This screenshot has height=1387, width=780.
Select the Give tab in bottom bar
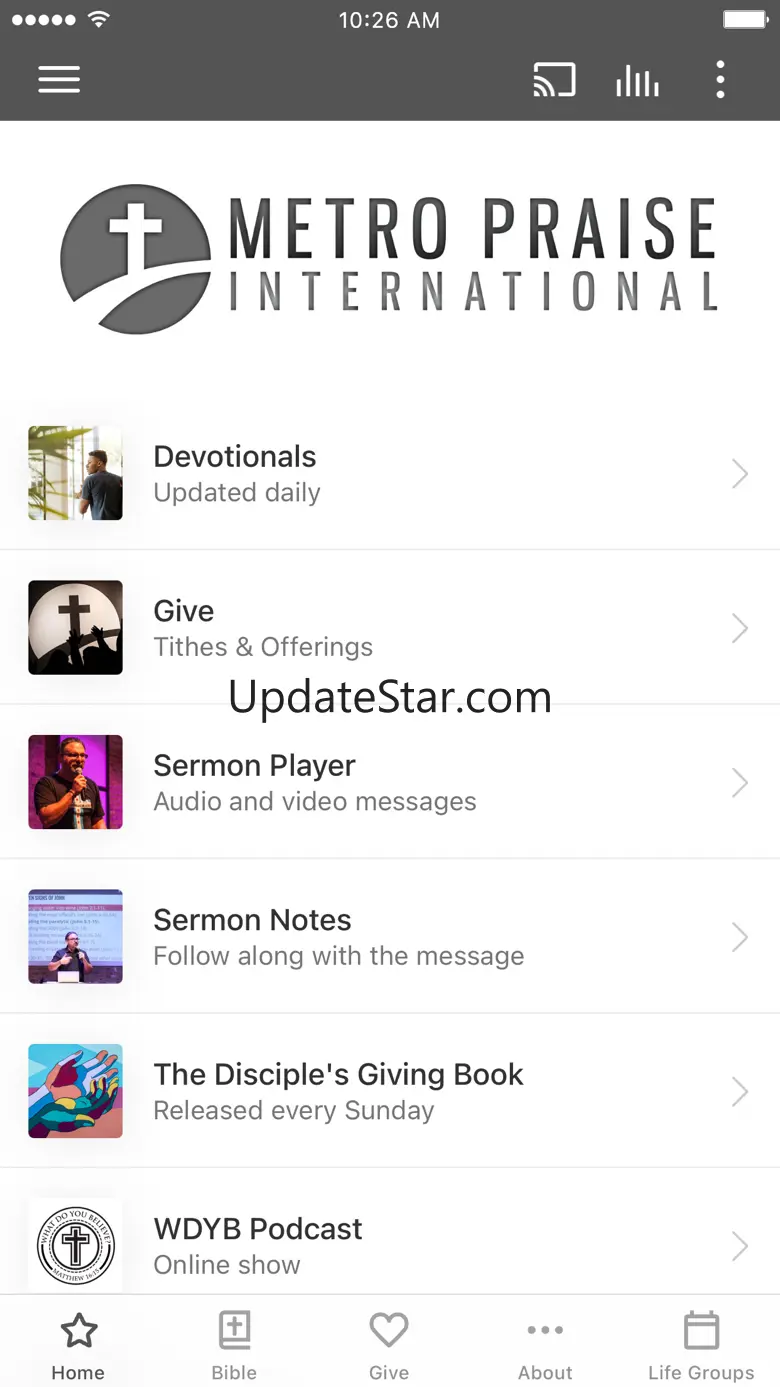[x=389, y=1344]
